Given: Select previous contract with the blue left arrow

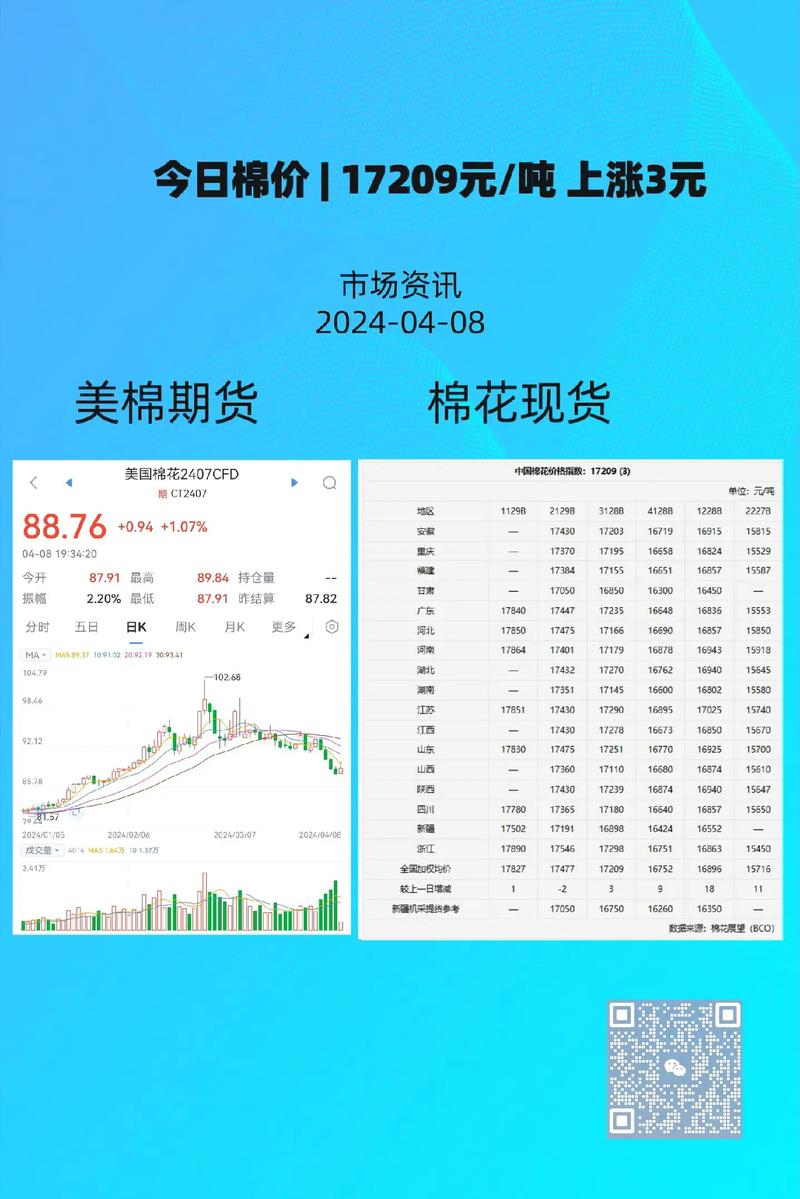Looking at the screenshot, I should pyautogui.click(x=70, y=480).
